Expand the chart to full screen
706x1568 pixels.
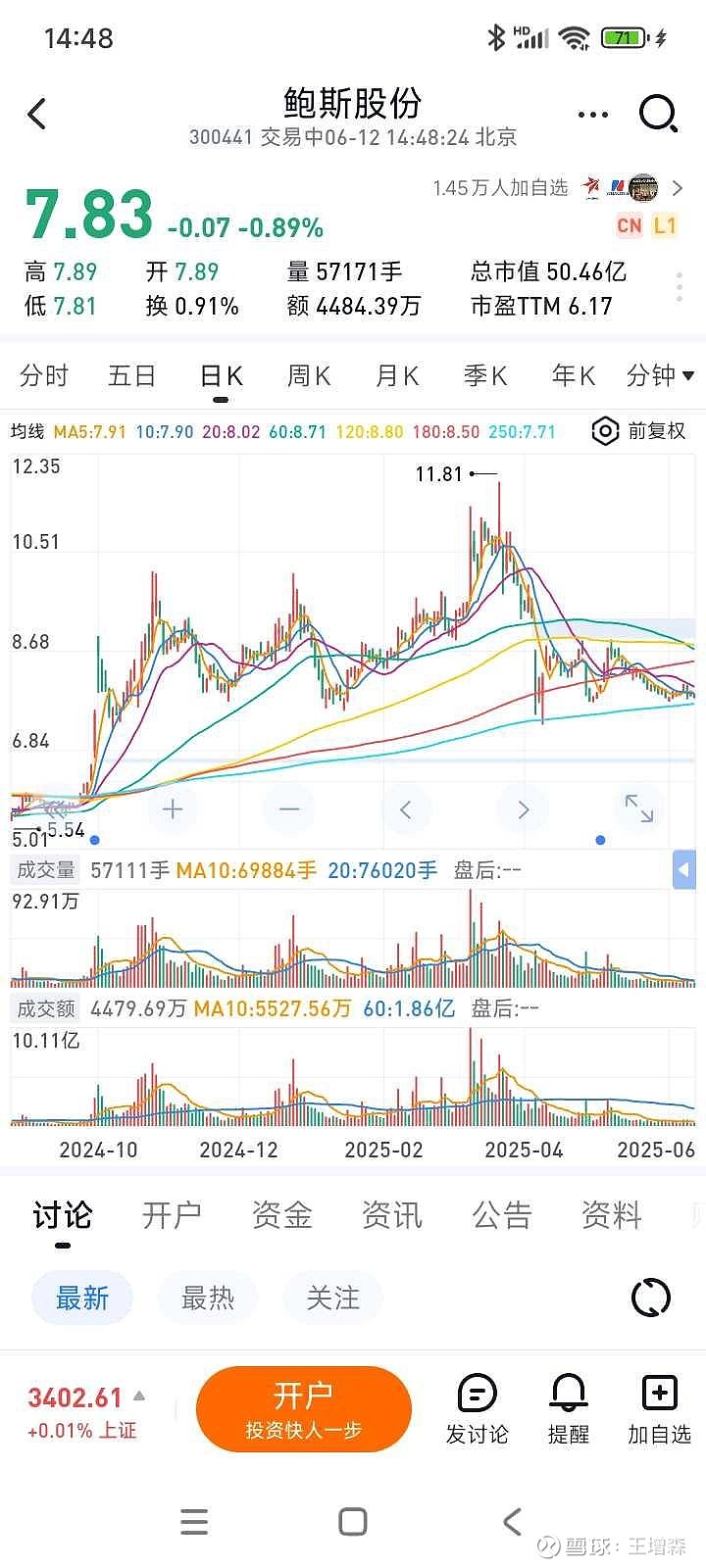(x=639, y=808)
